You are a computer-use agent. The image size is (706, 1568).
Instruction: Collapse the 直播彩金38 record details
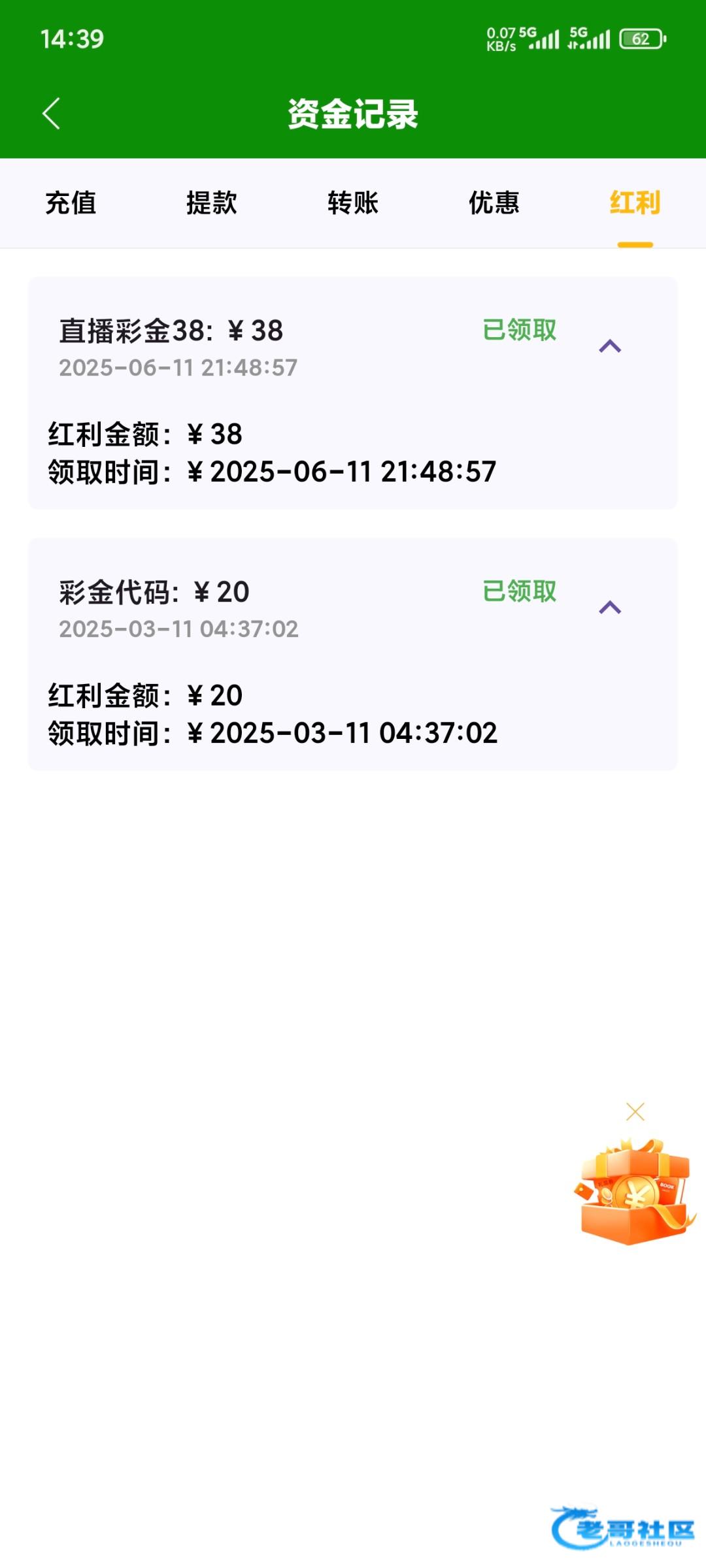point(610,346)
